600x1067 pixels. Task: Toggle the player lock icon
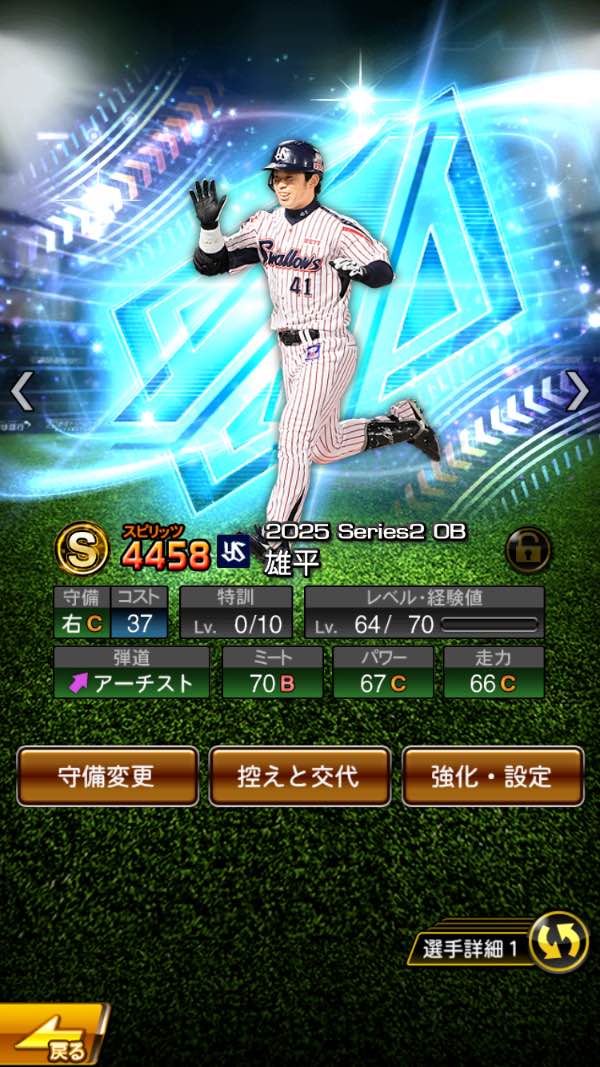tap(527, 549)
